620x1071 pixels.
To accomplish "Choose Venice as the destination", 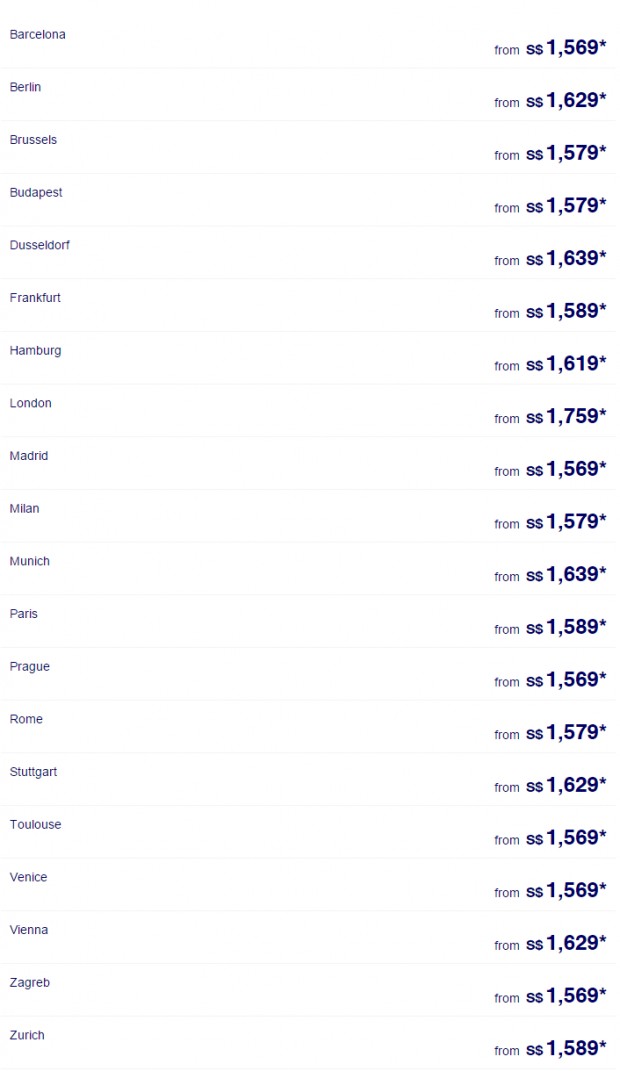I will point(308,884).
